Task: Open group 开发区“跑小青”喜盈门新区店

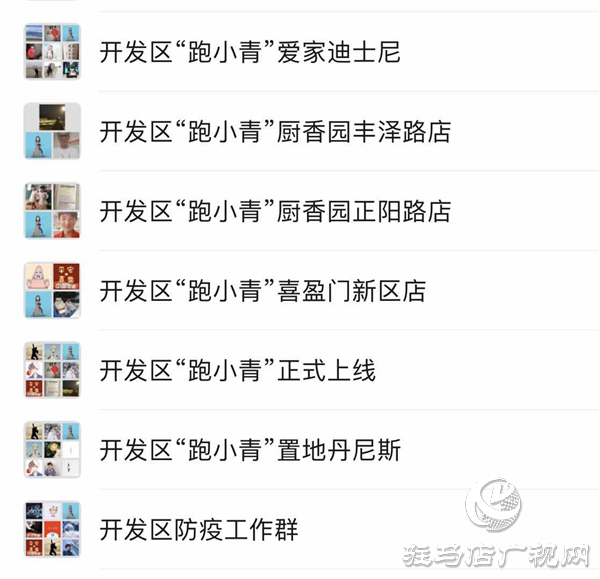Action: pyautogui.click(x=262, y=291)
